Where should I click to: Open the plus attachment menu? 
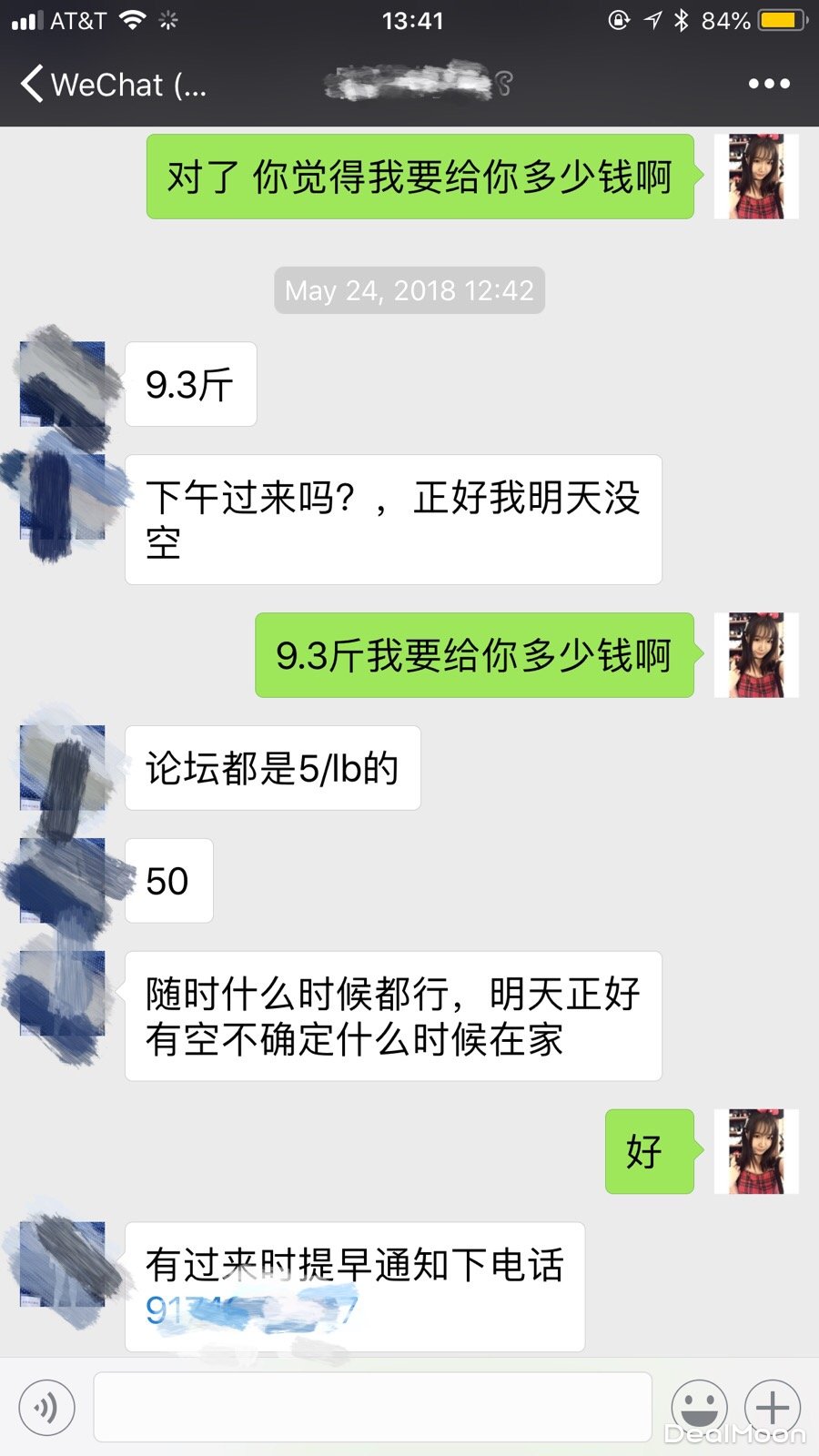click(x=773, y=1407)
